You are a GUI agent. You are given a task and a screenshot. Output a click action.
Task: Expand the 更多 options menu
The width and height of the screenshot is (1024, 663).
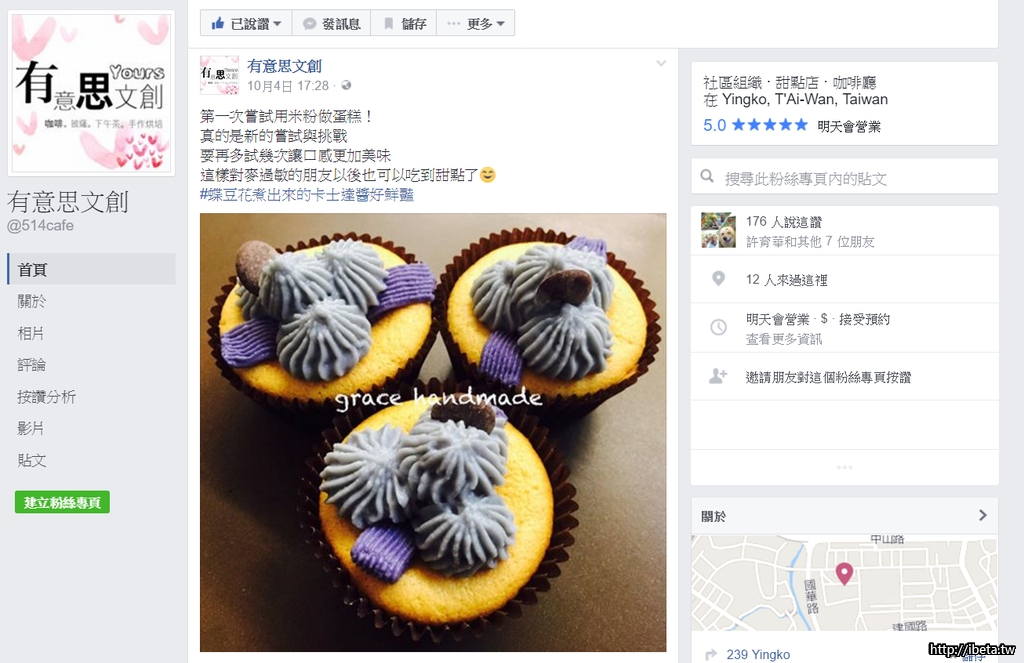click(x=476, y=23)
